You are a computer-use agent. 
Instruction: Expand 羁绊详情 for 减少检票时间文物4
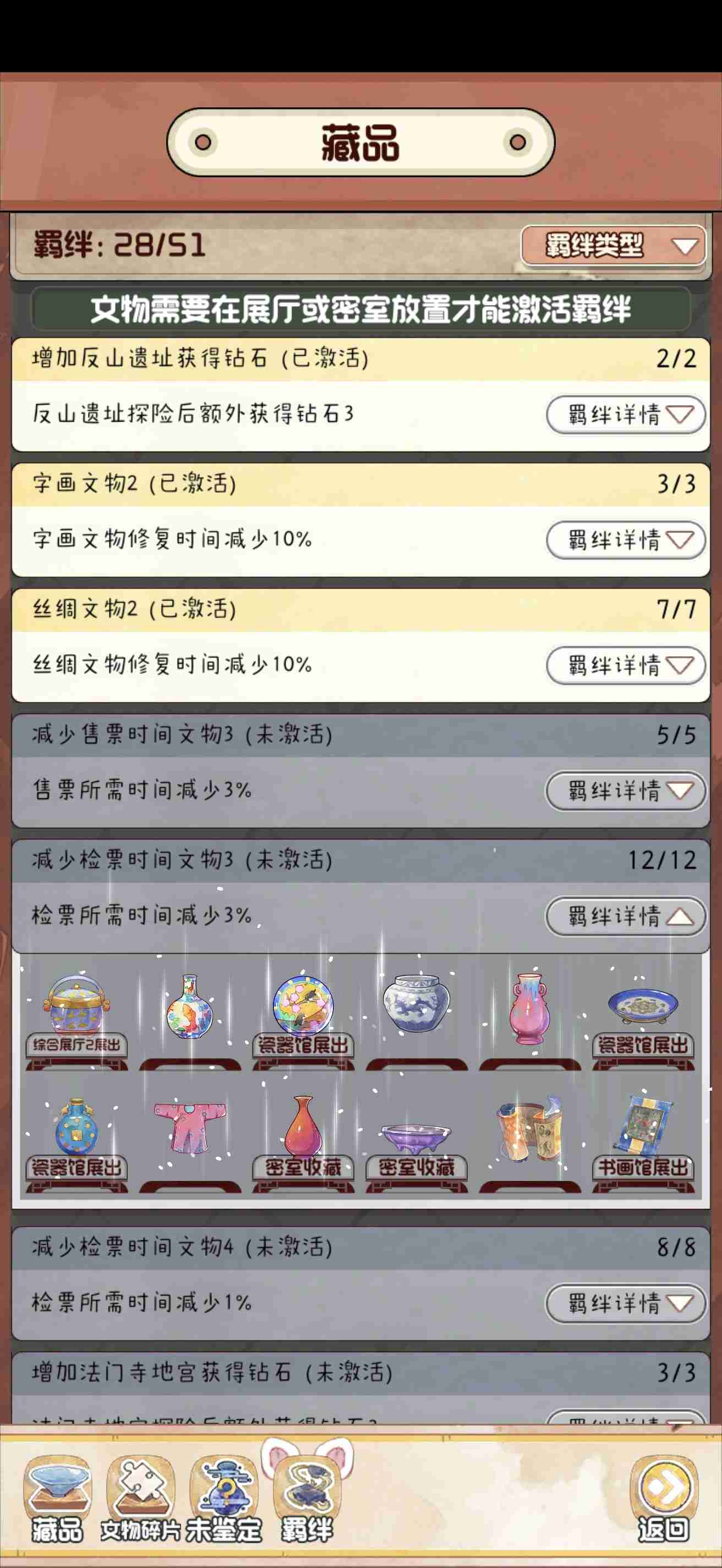click(625, 1303)
